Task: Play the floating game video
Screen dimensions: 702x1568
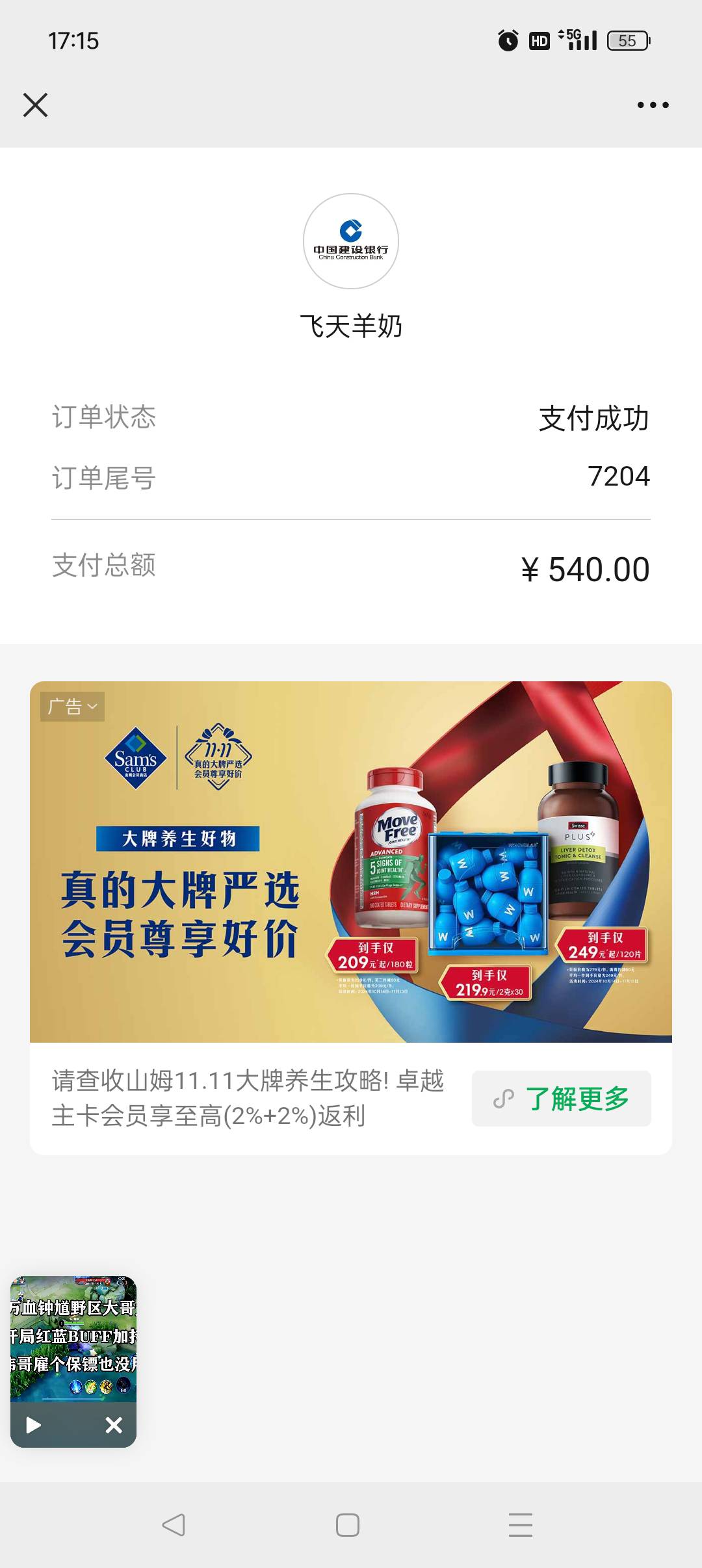Action: 33,1426
